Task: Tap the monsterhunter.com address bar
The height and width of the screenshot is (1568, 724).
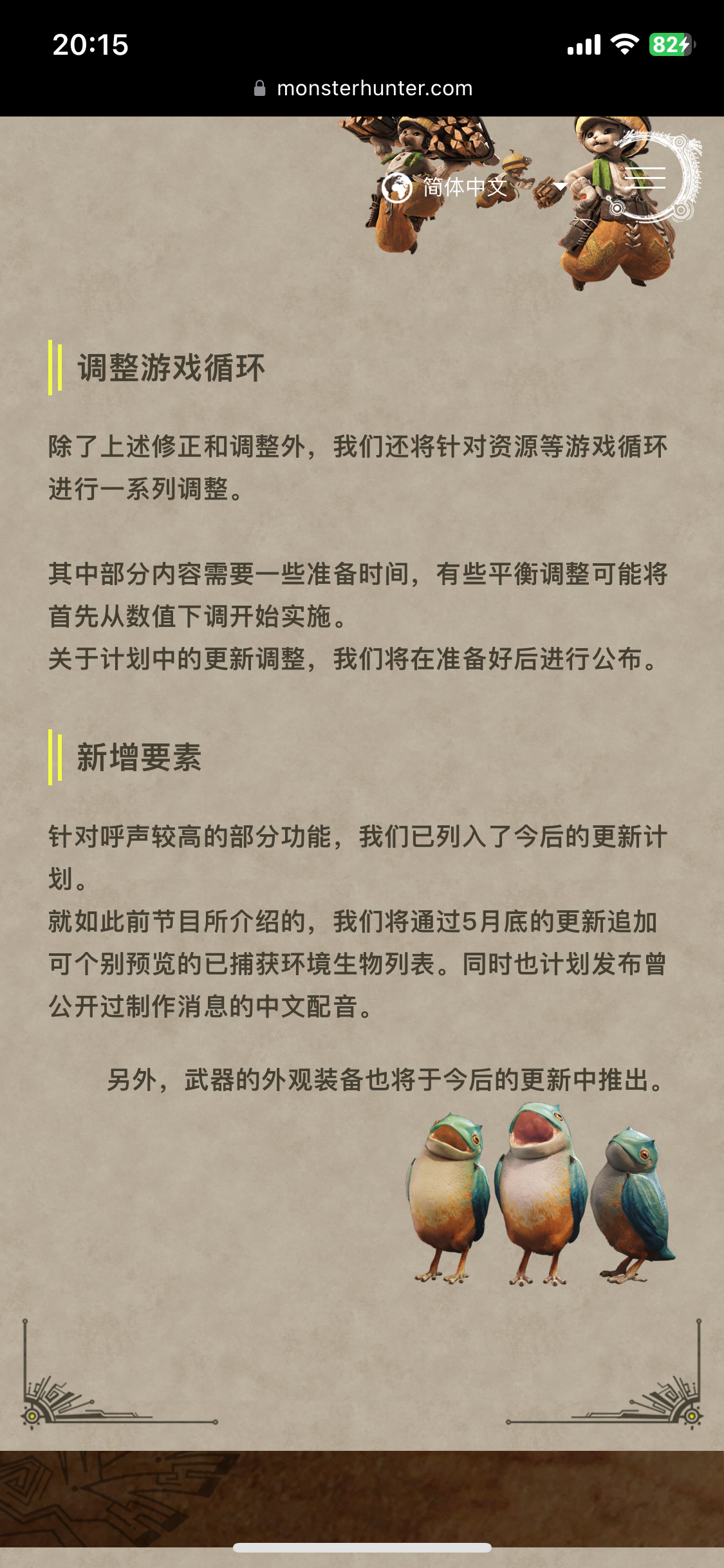Action: coord(363,88)
